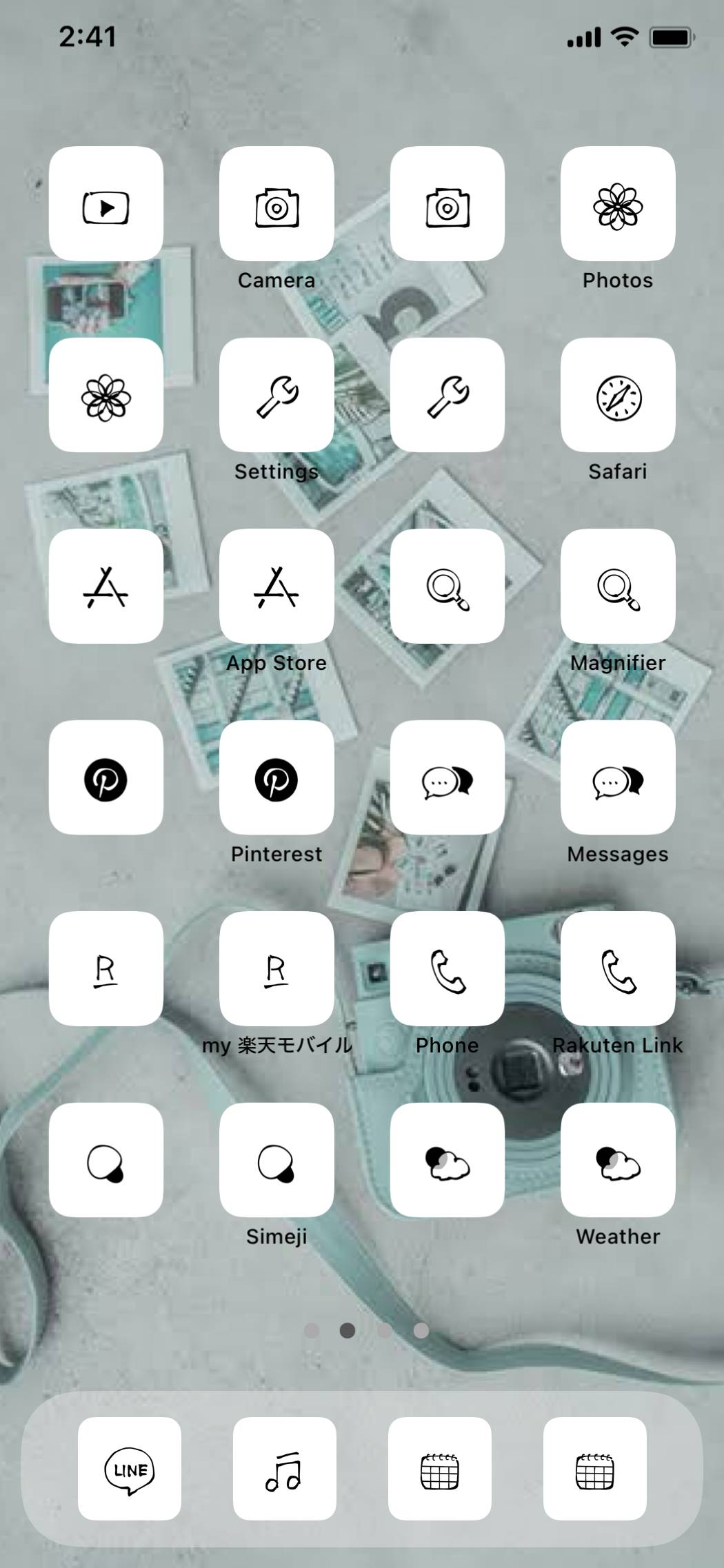Open the app labeled Messages

pyautogui.click(x=617, y=778)
